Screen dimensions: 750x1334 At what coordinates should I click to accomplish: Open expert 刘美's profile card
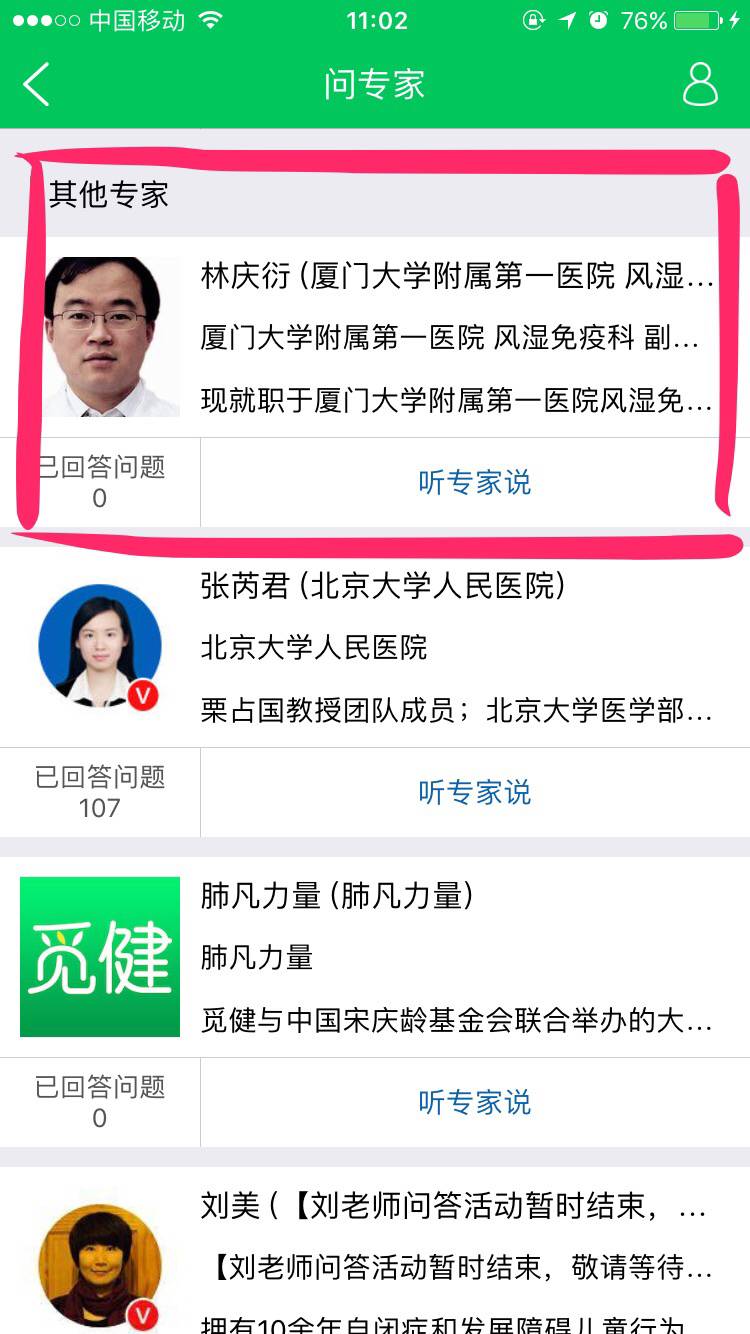tap(456, 1267)
